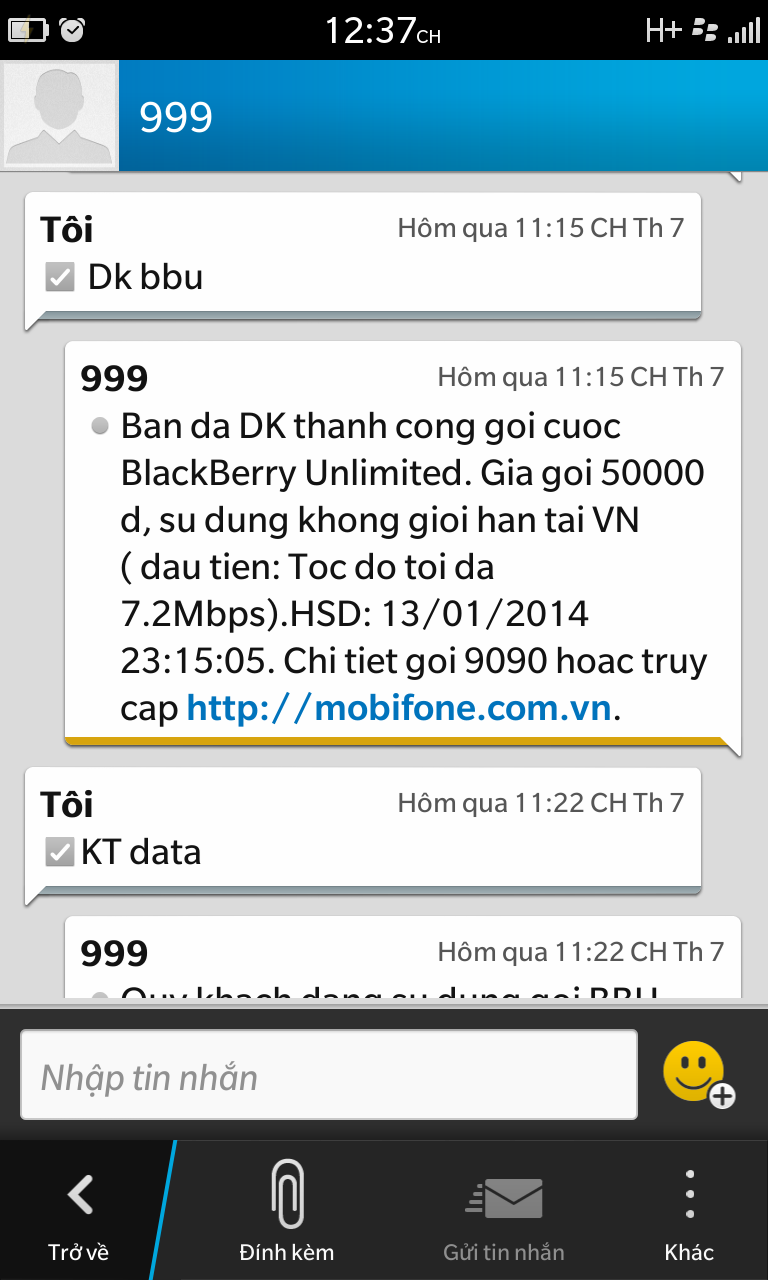
Task: Open the Khác overflow menu
Action: [689, 1212]
